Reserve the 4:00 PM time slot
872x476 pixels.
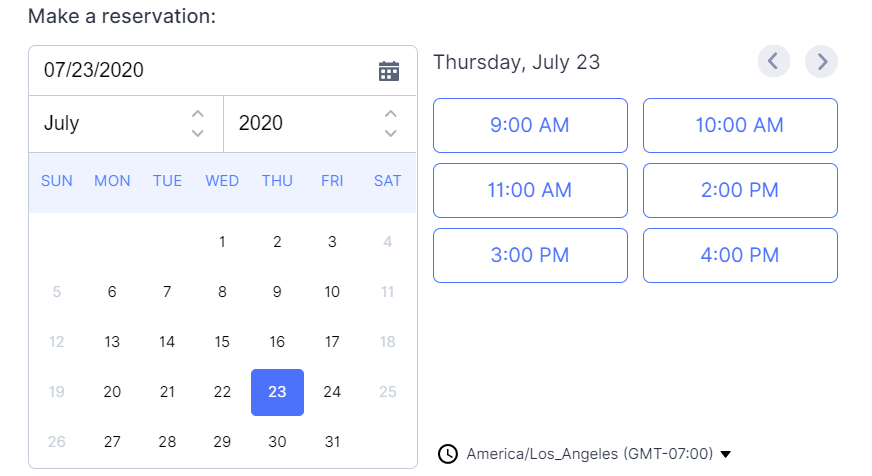740,255
